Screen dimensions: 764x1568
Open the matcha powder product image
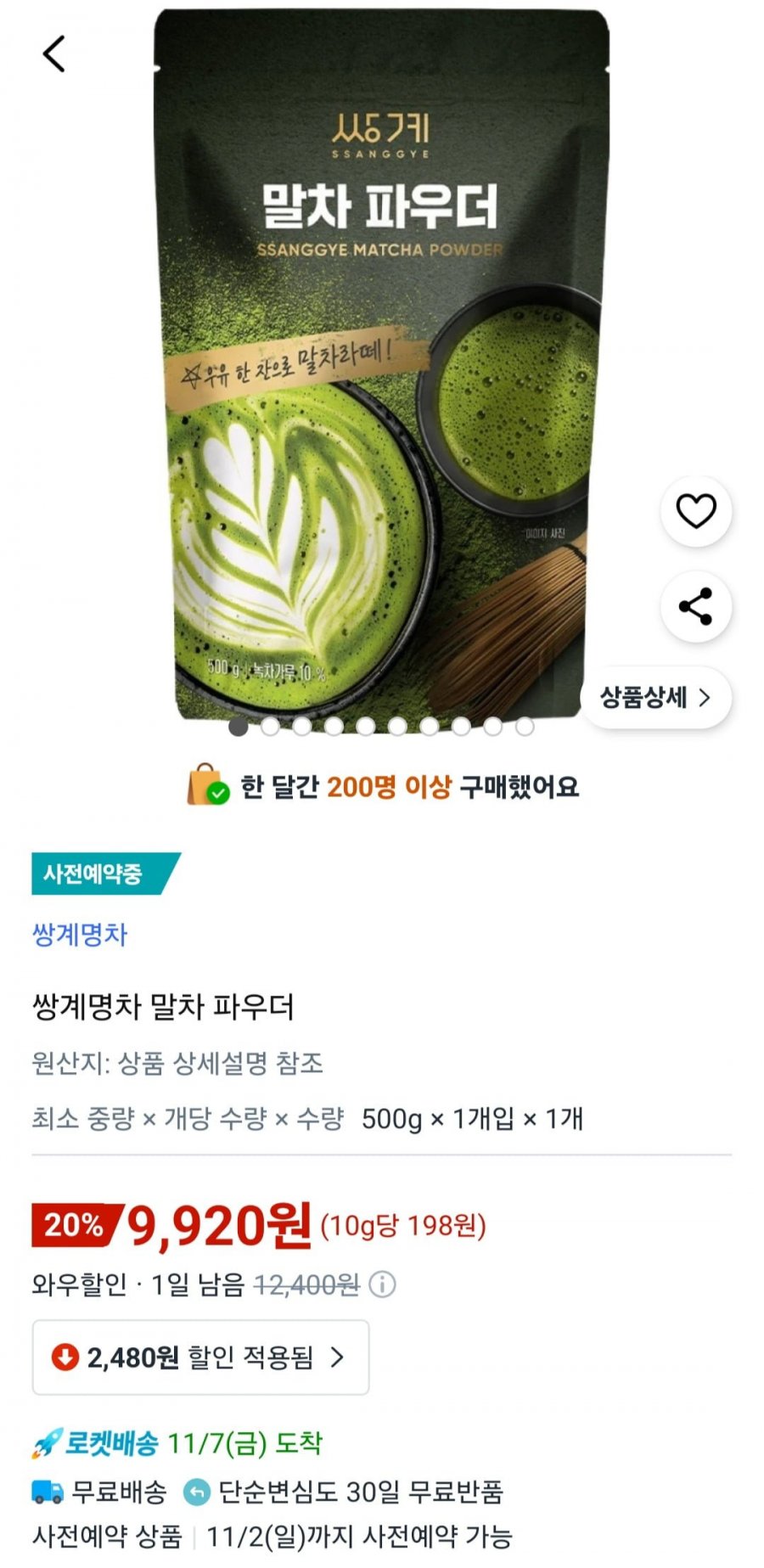pyautogui.click(x=380, y=365)
